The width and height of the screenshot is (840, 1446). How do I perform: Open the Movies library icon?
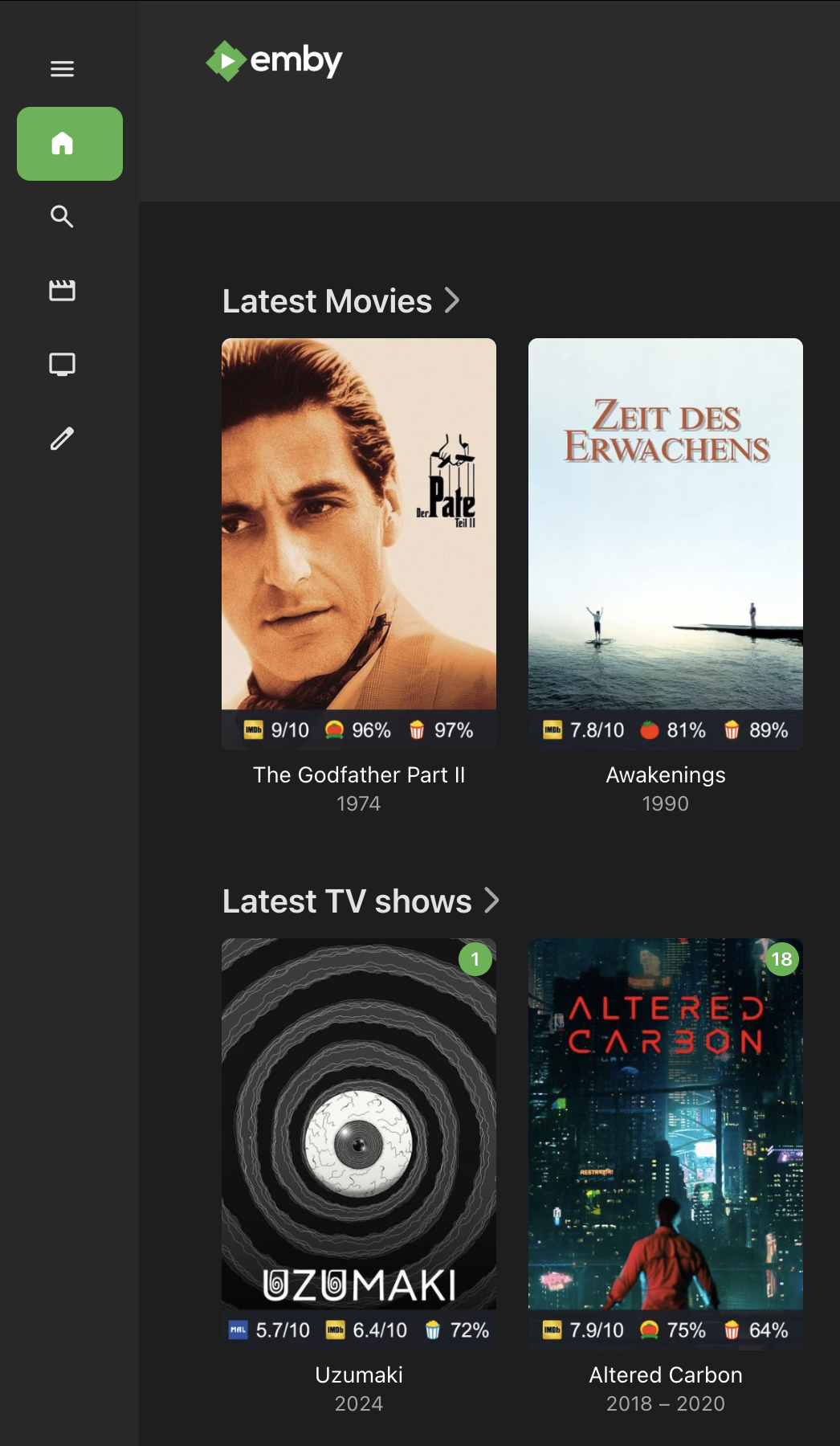[x=62, y=290]
